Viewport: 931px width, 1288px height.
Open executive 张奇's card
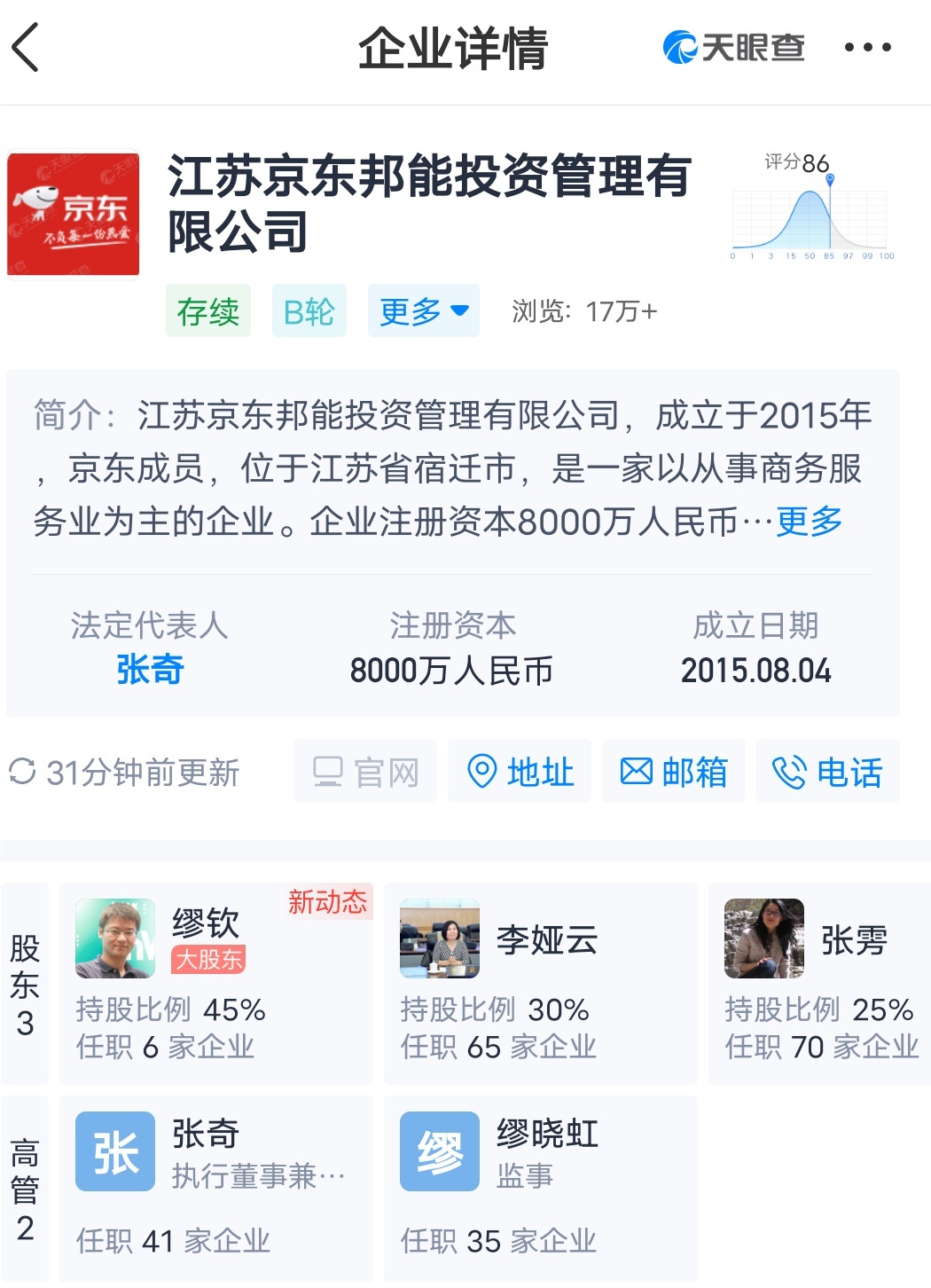tap(216, 1187)
